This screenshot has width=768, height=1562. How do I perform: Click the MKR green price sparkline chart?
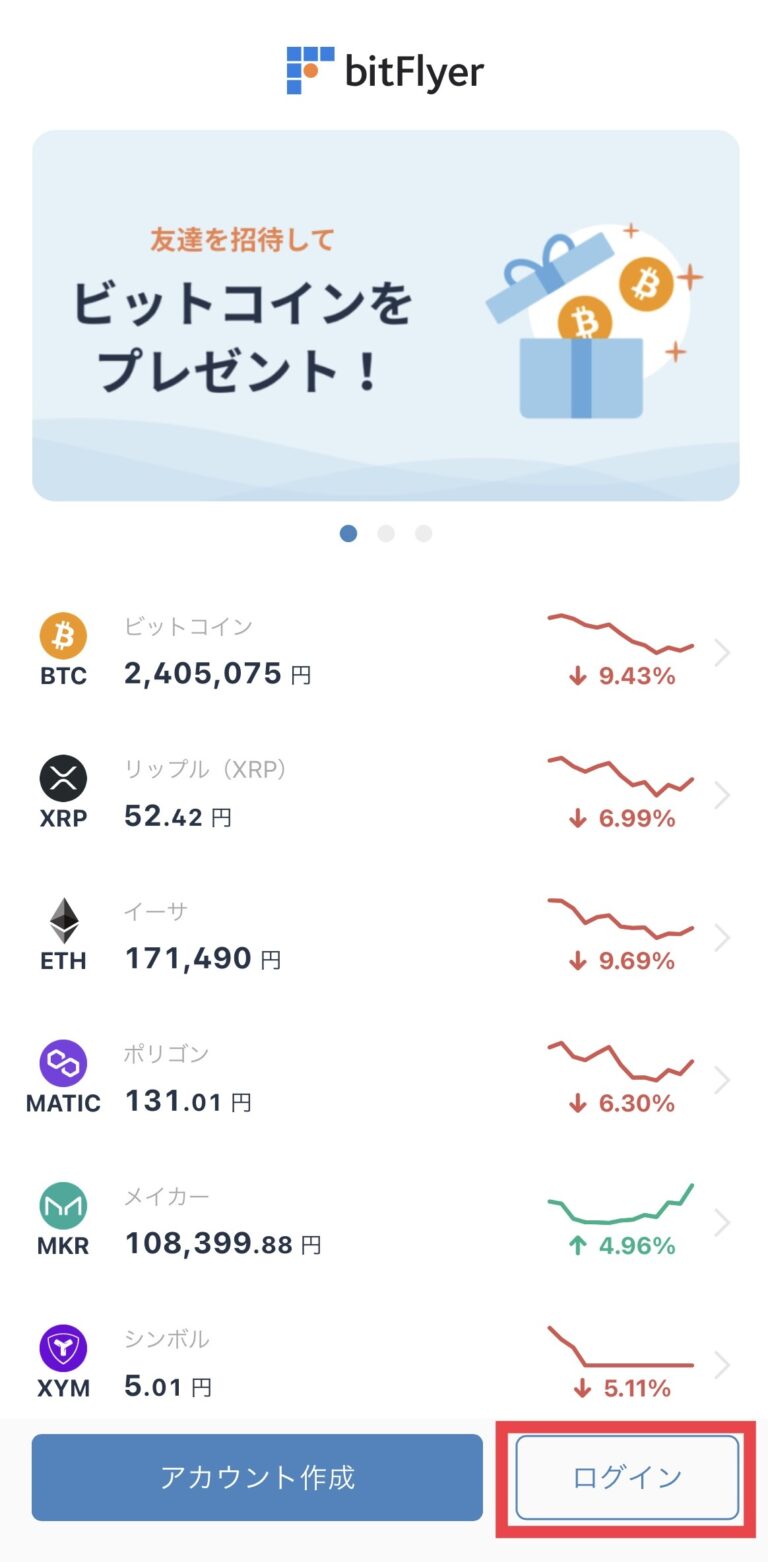click(620, 1205)
